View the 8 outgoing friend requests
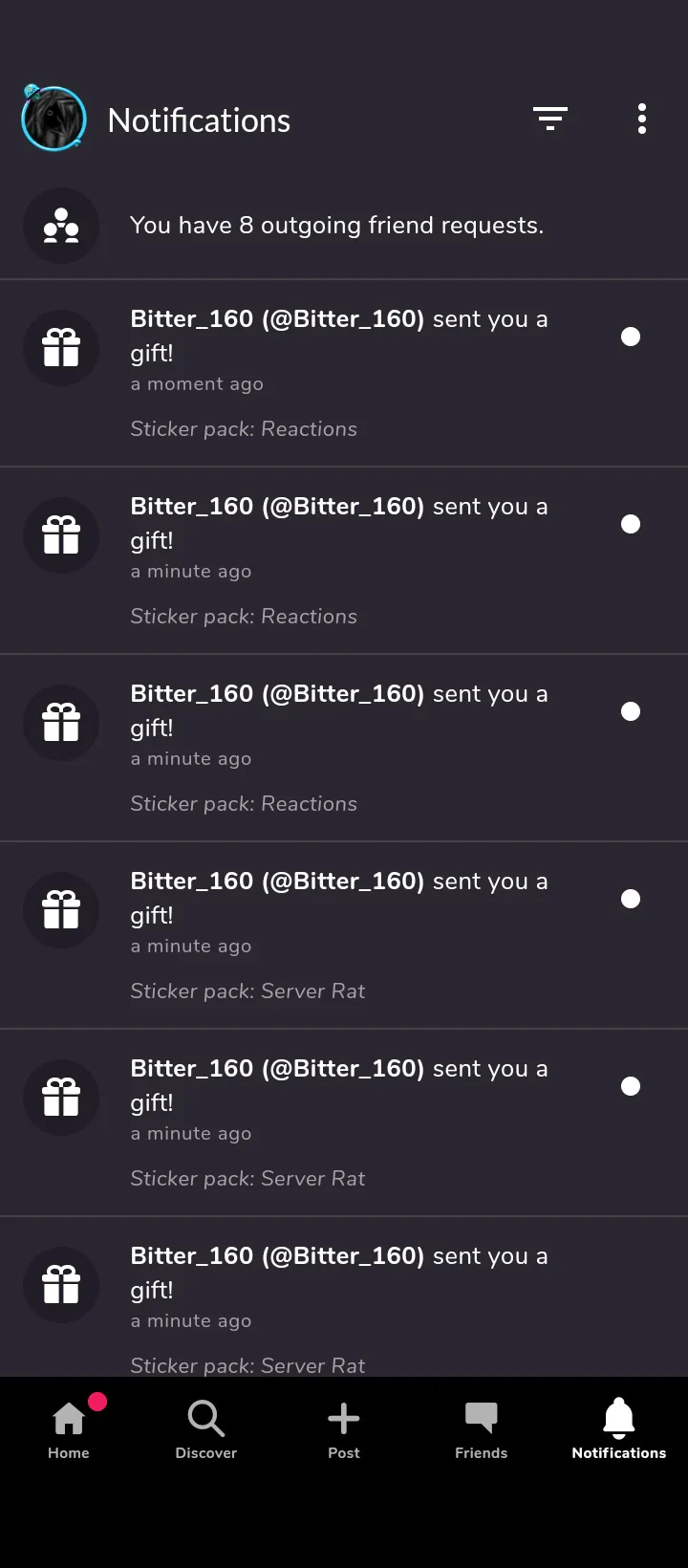 click(x=336, y=226)
